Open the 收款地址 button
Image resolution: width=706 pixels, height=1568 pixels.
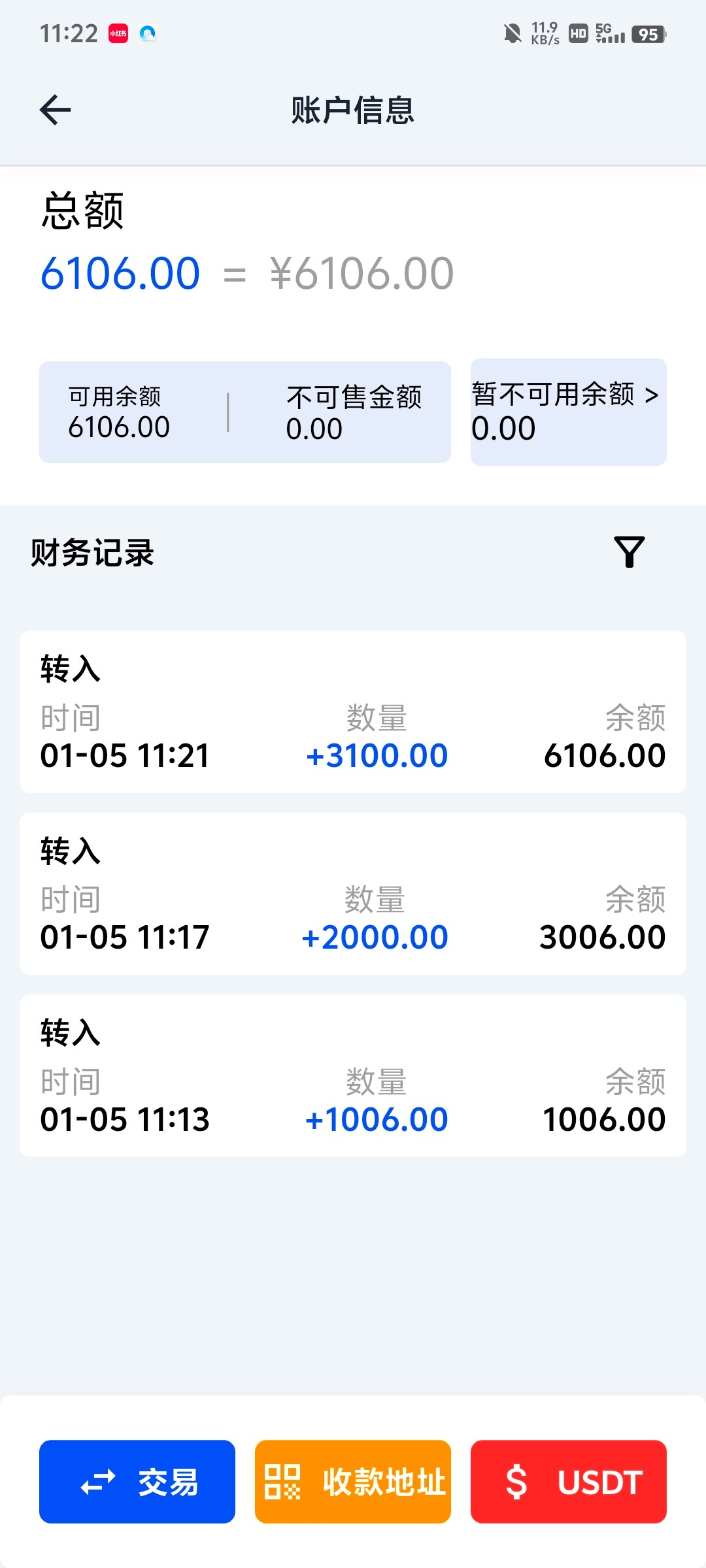[x=353, y=1481]
